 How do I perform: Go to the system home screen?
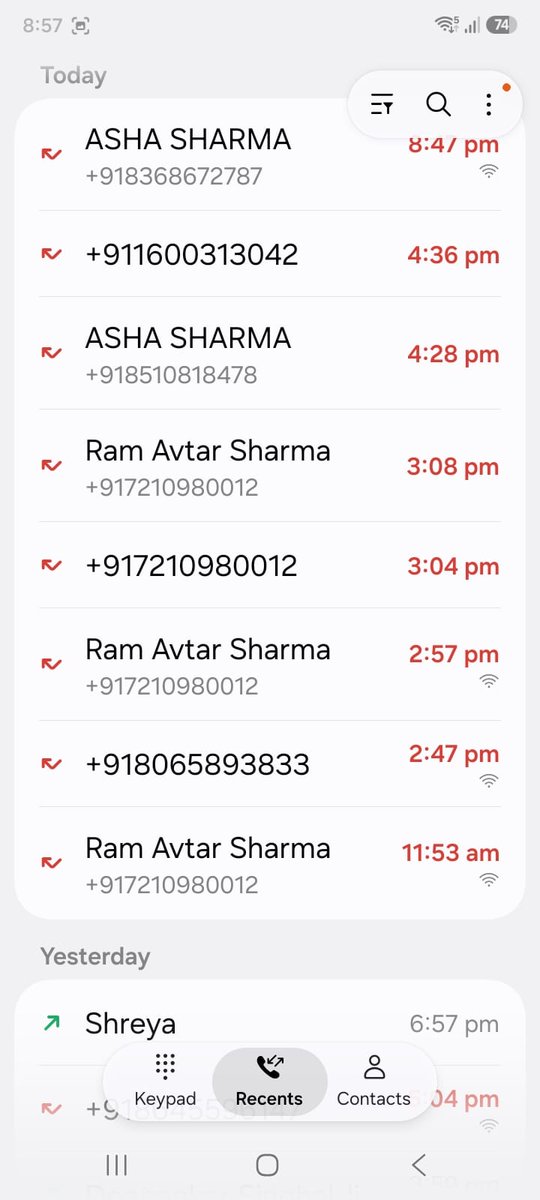(x=267, y=1164)
